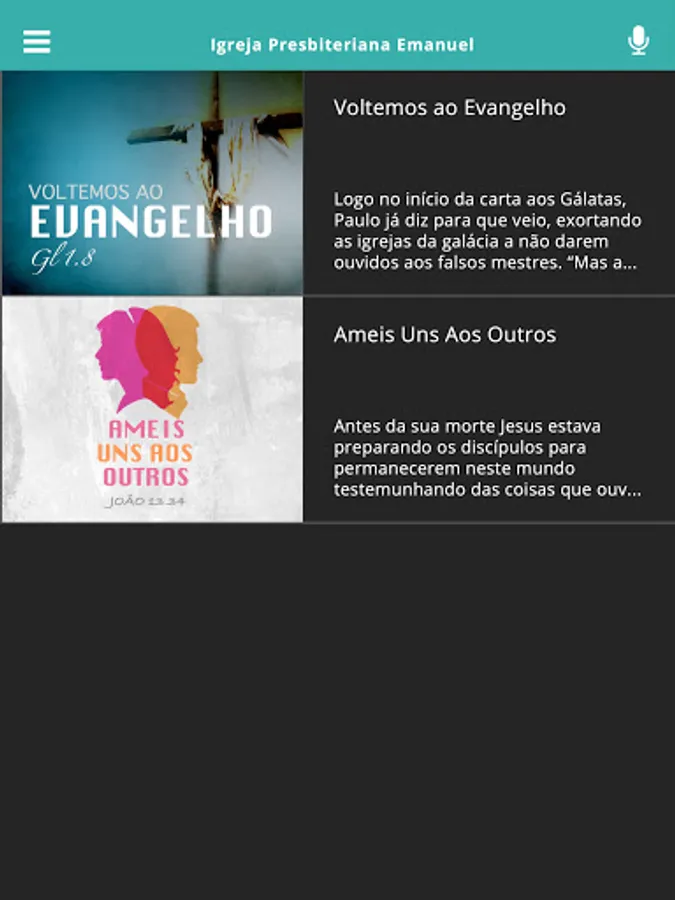Open the hamburger drawer menu
This screenshot has height=900, width=675.
click(37, 42)
